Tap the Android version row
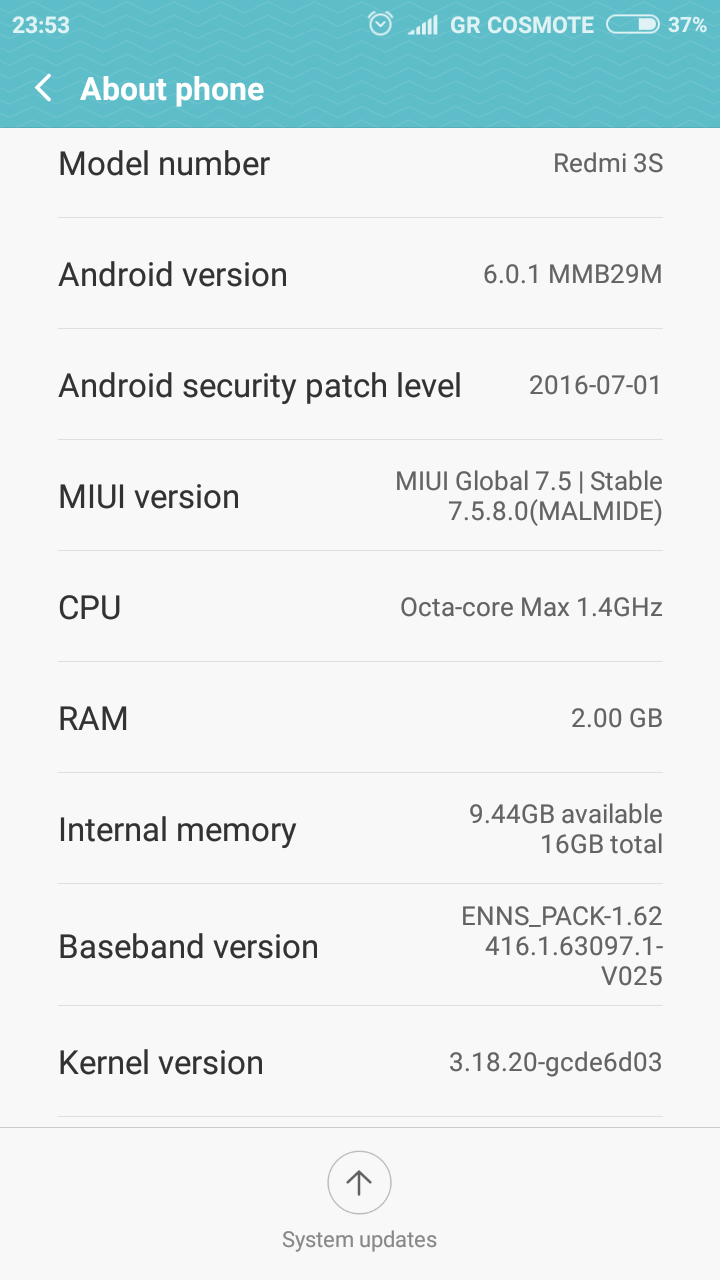The width and height of the screenshot is (720, 1280). [360, 274]
